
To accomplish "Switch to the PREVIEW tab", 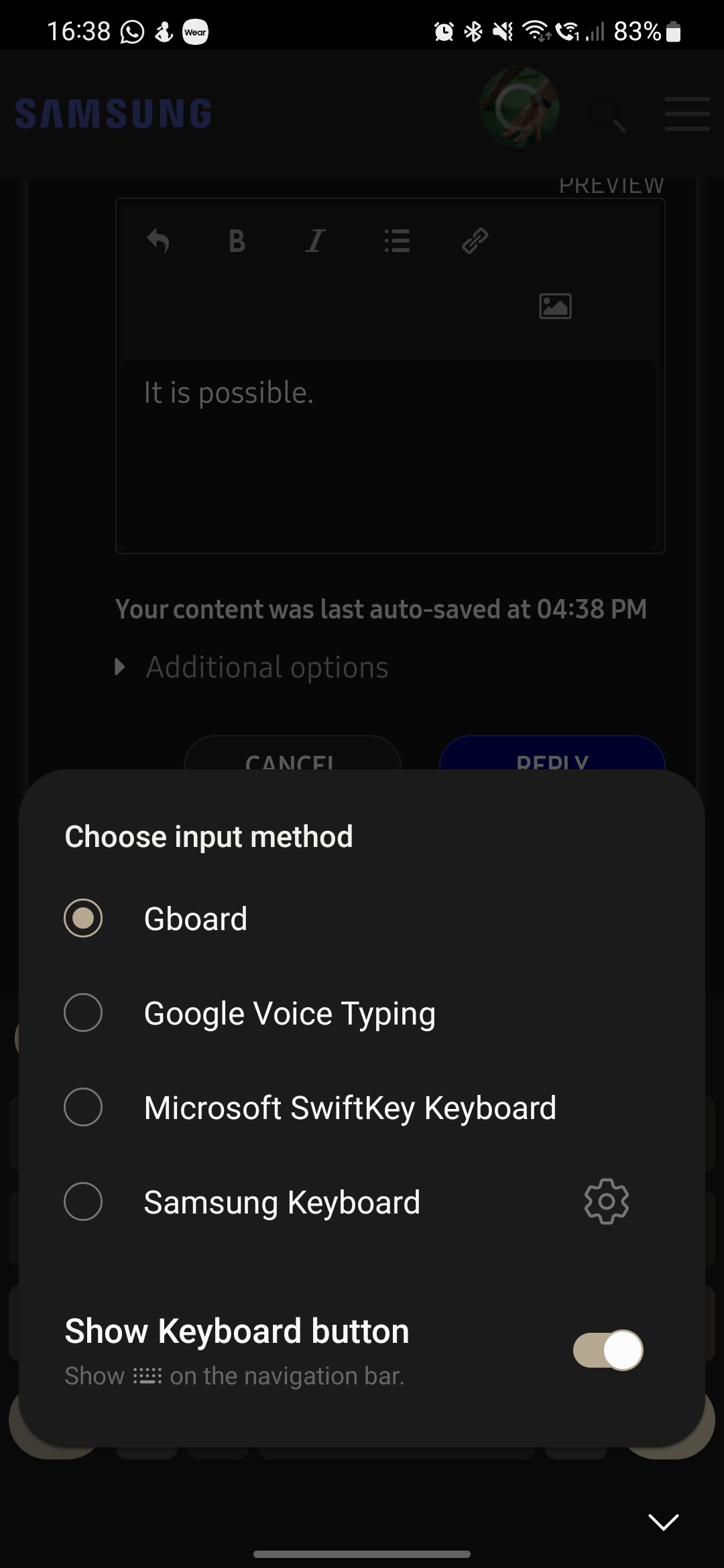I will [611, 185].
